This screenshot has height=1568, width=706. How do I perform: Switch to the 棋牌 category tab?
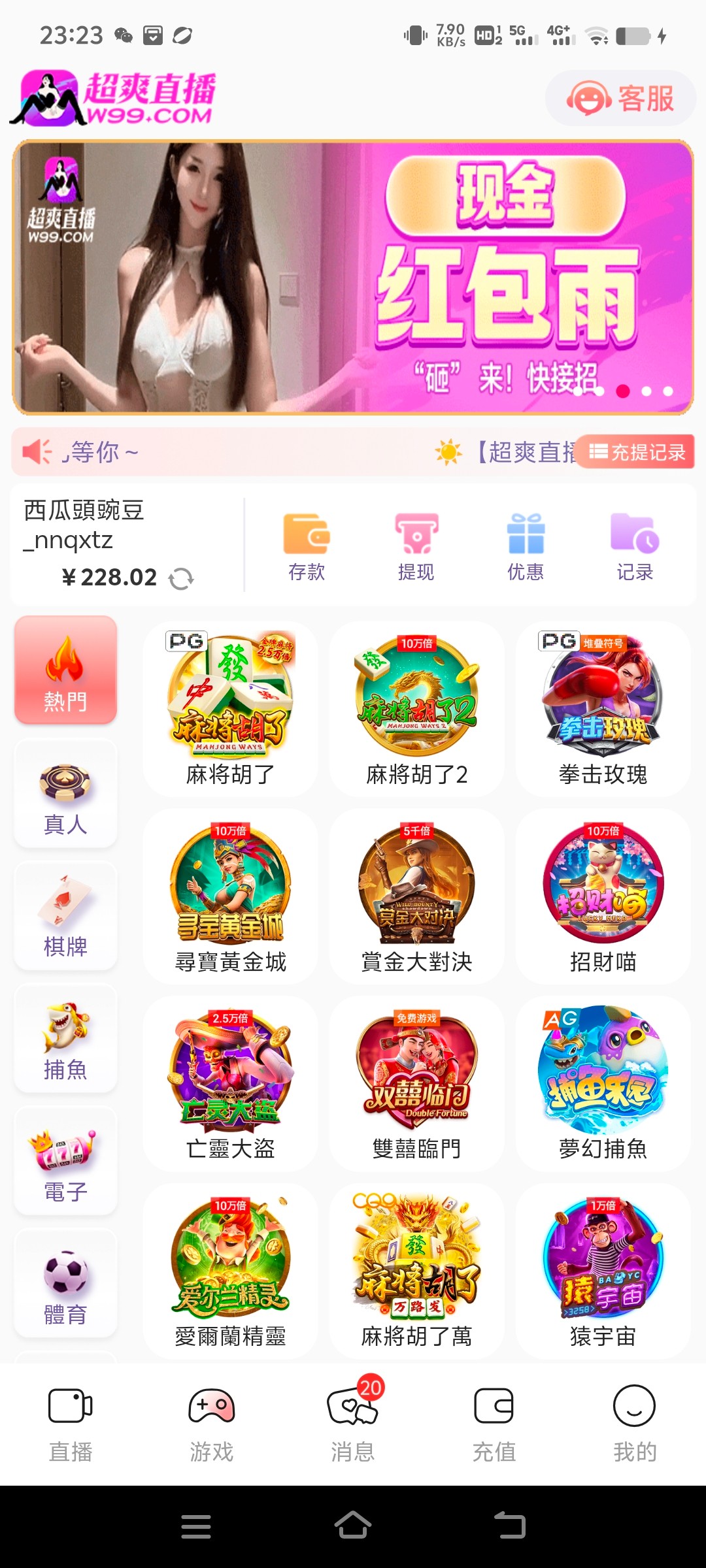(65, 915)
